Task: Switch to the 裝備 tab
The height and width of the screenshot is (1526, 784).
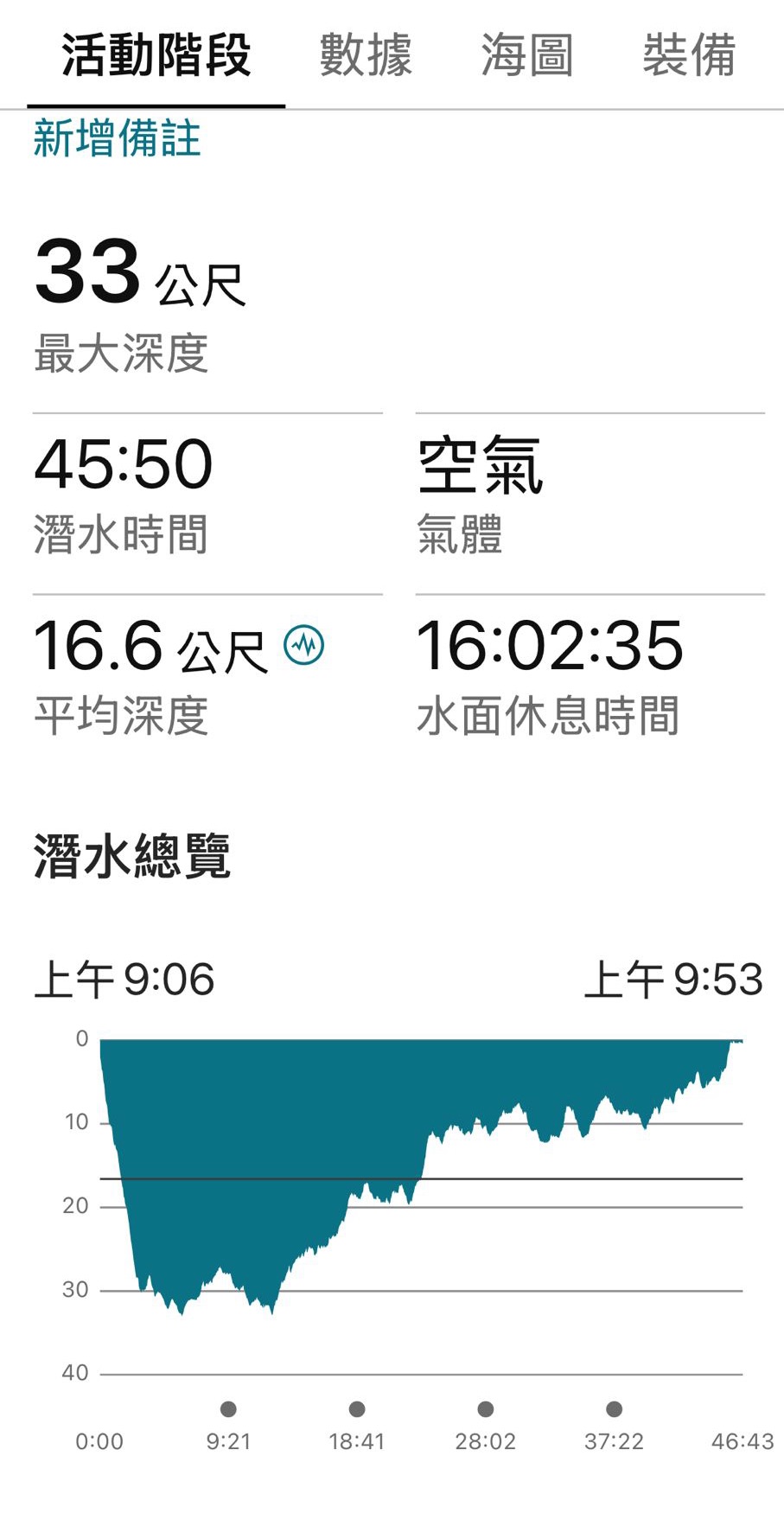Action: [x=689, y=55]
